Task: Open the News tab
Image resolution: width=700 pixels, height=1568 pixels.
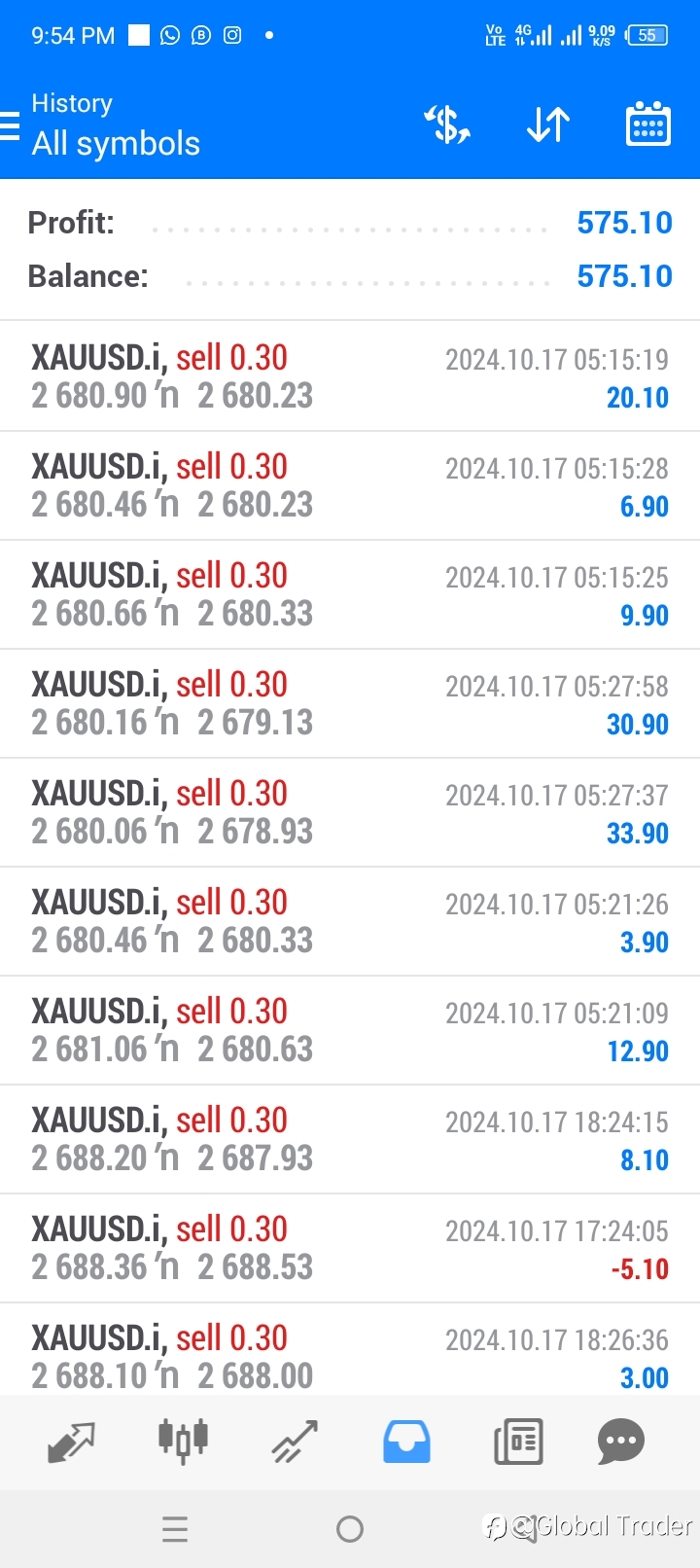Action: [x=518, y=1442]
